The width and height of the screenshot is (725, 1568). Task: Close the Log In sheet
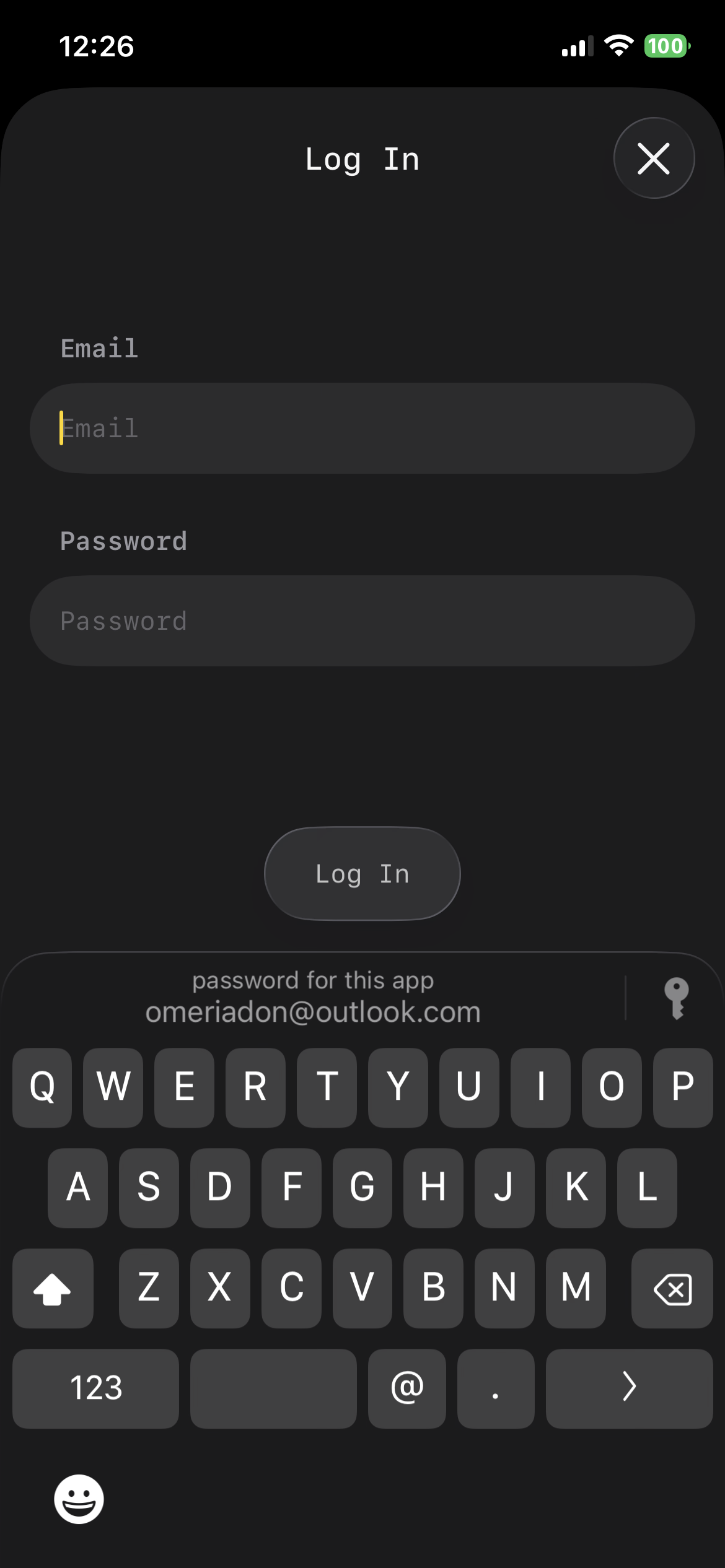point(654,159)
